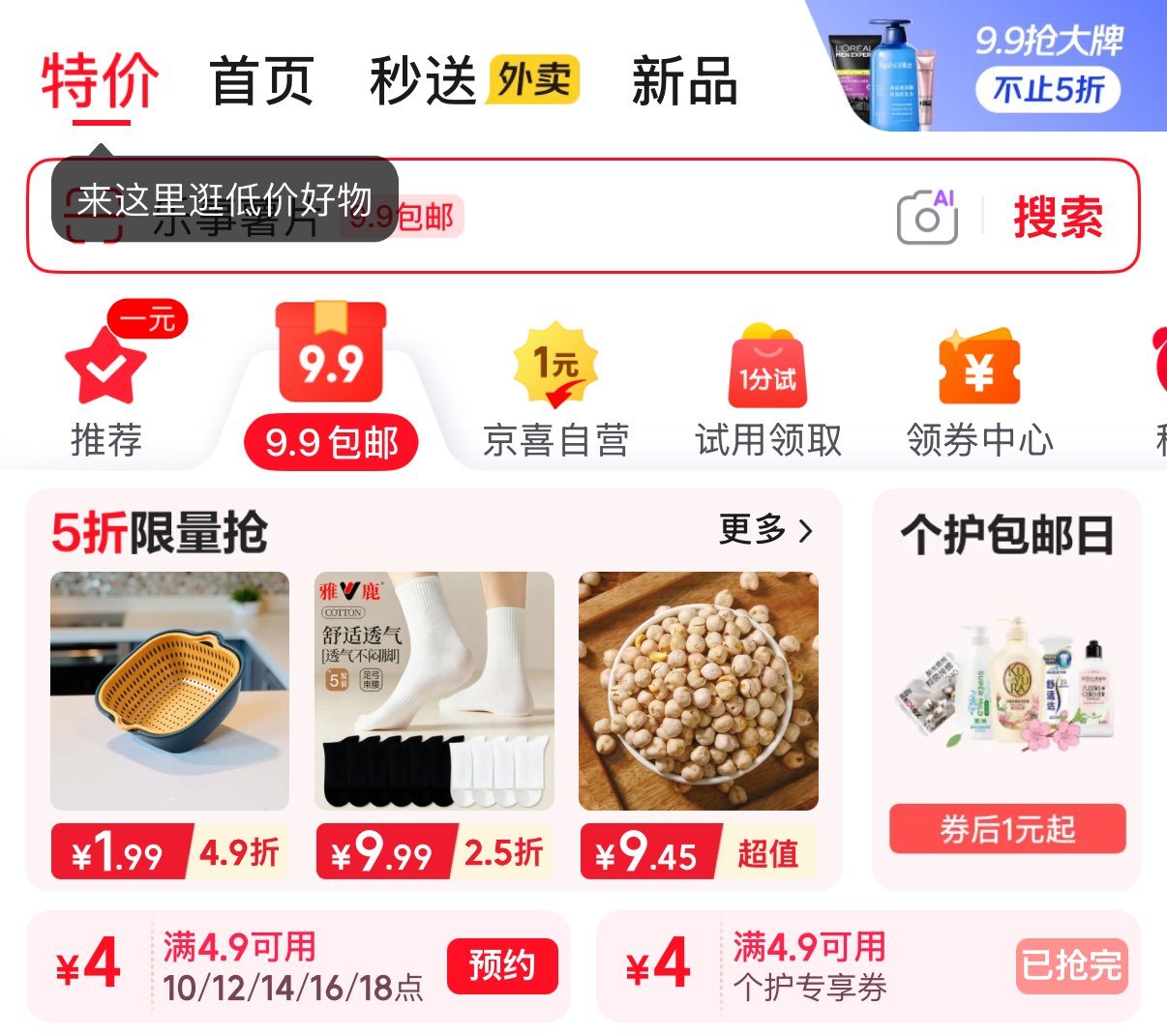Tap the red 搜索 button
The image size is (1167, 1036).
pyautogui.click(x=1059, y=217)
